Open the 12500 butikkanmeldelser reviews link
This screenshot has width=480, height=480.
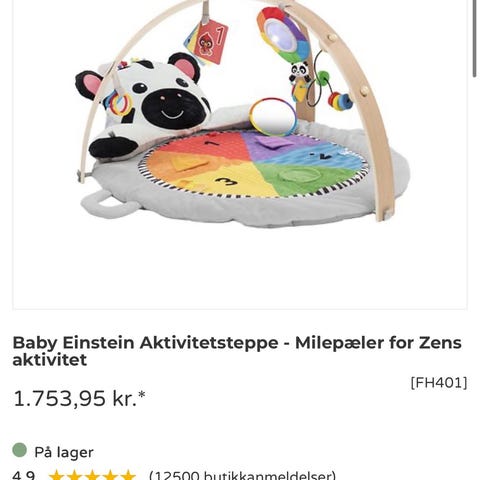point(242,475)
